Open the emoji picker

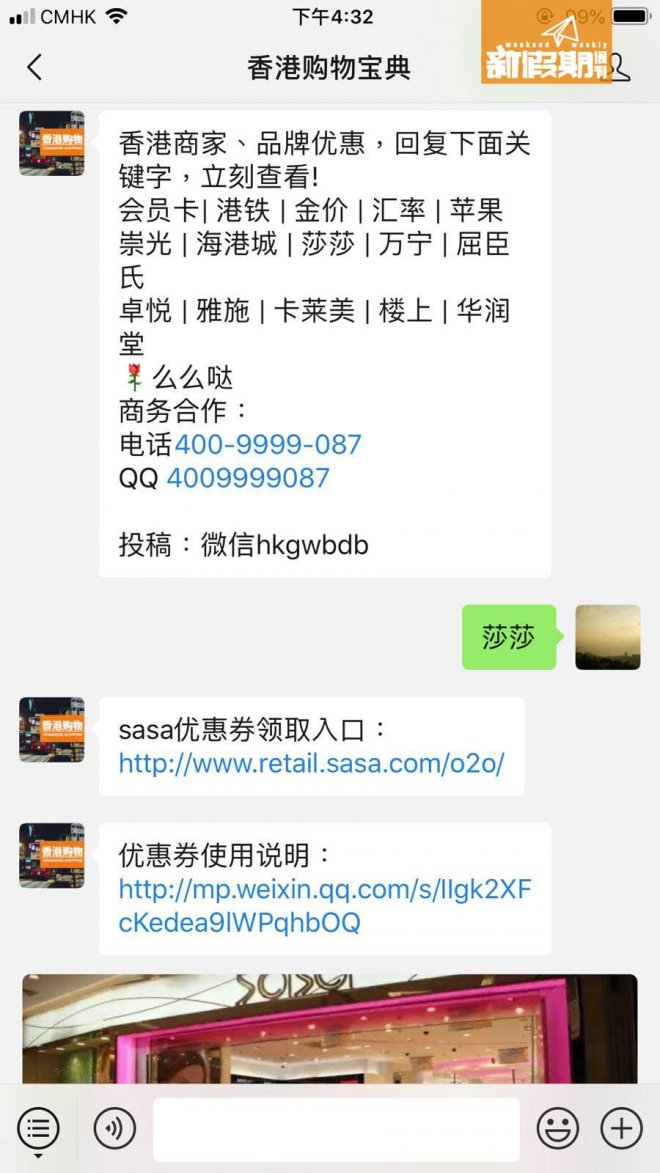(x=558, y=1129)
